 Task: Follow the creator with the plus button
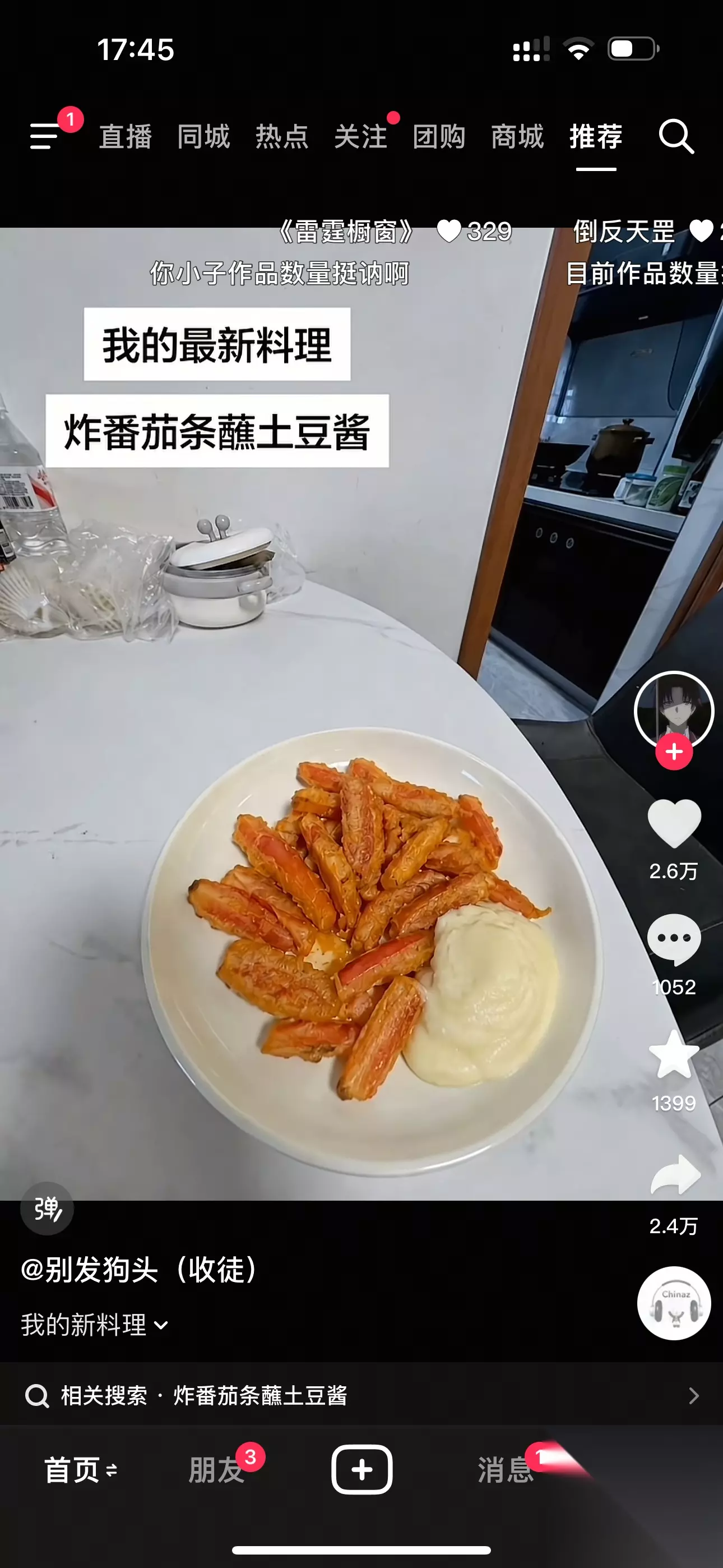[674, 751]
